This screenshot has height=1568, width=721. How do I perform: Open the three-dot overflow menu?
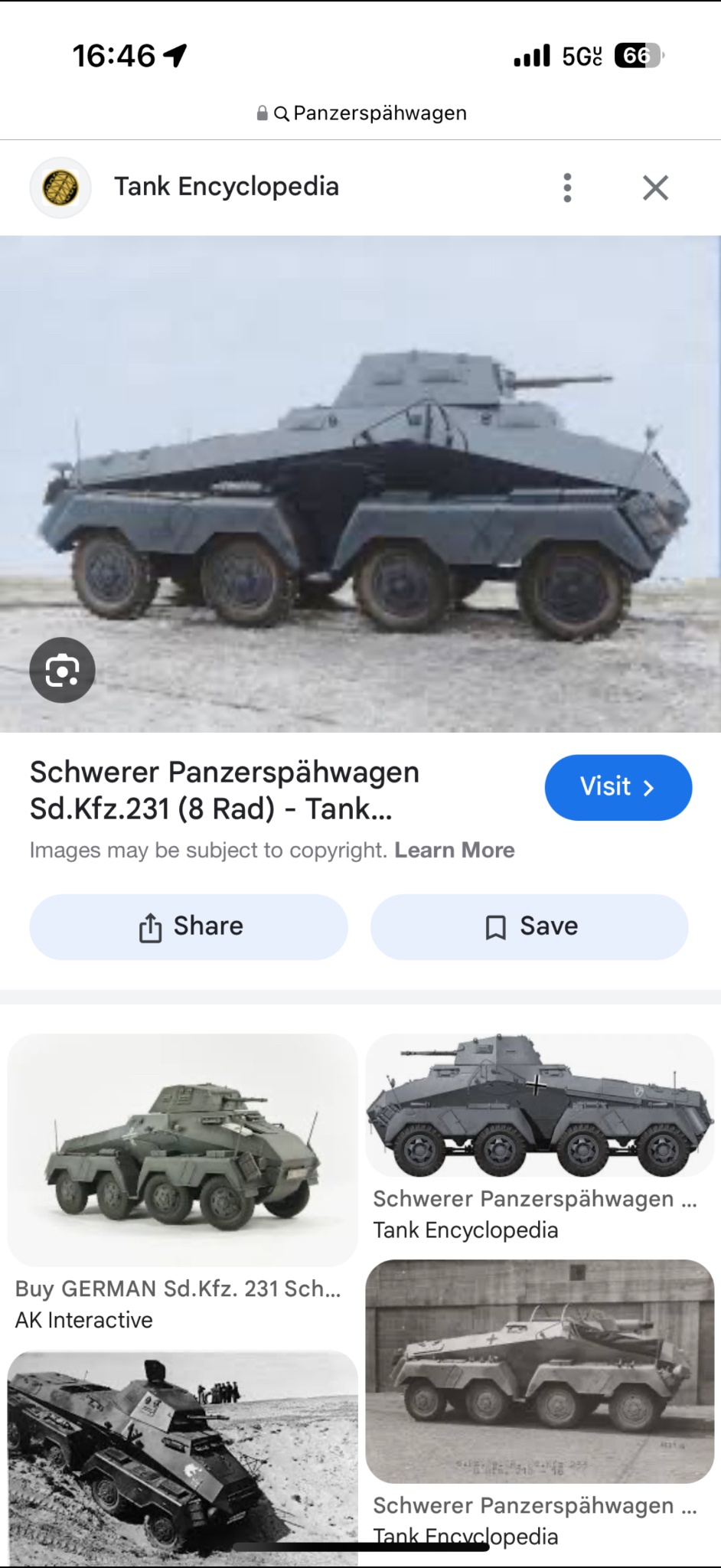point(567,188)
